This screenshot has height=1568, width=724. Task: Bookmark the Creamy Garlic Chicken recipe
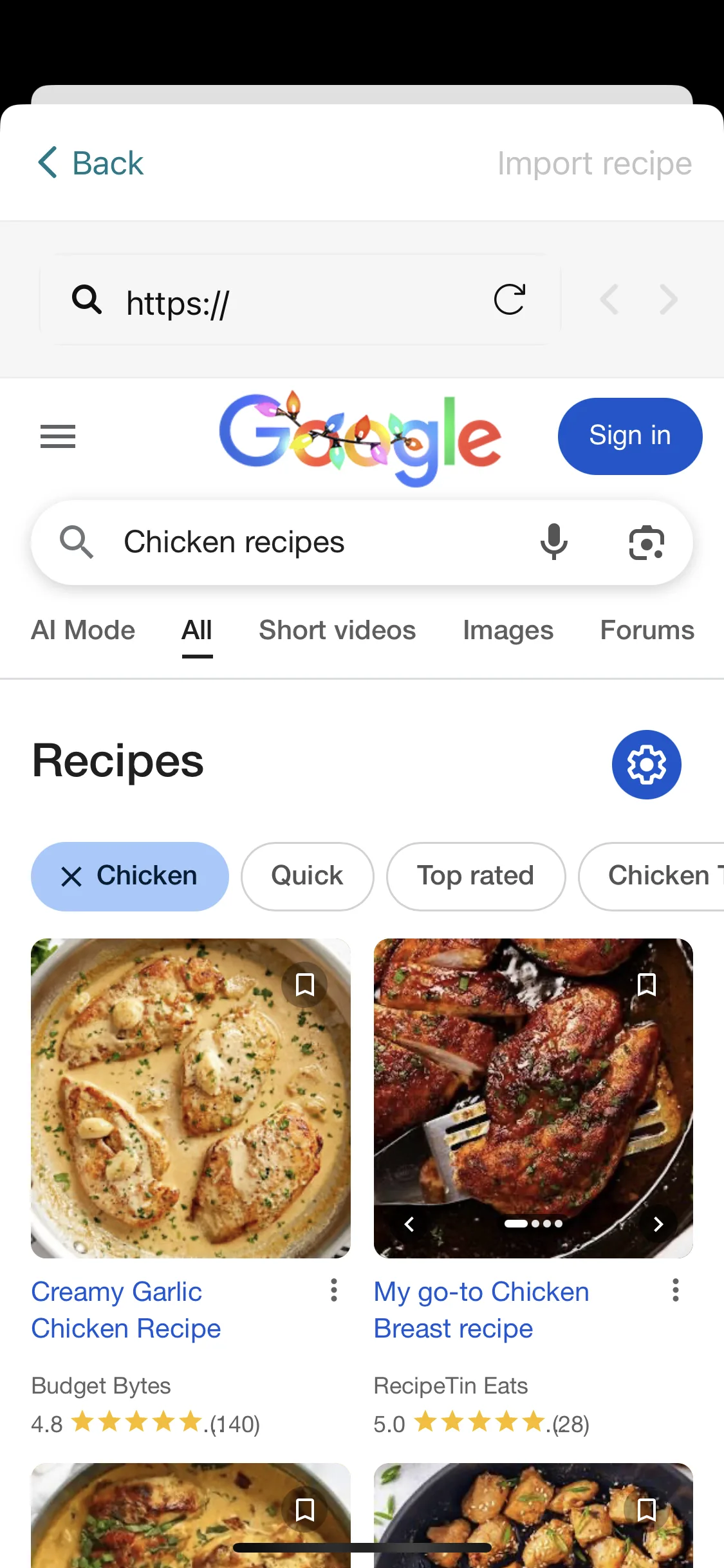304,984
